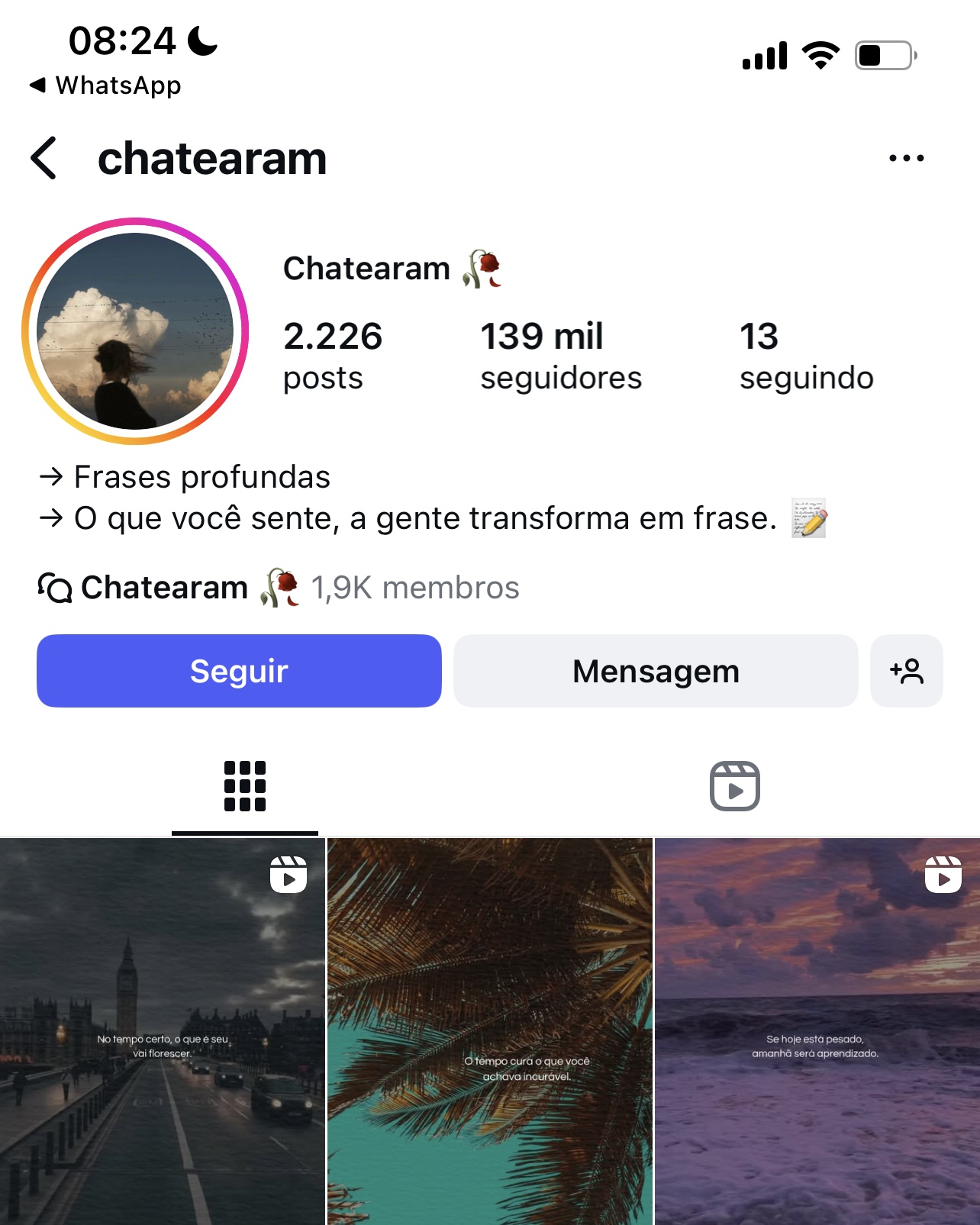980x1225 pixels.
Task: Follow the account with Seguir
Action: click(x=239, y=671)
